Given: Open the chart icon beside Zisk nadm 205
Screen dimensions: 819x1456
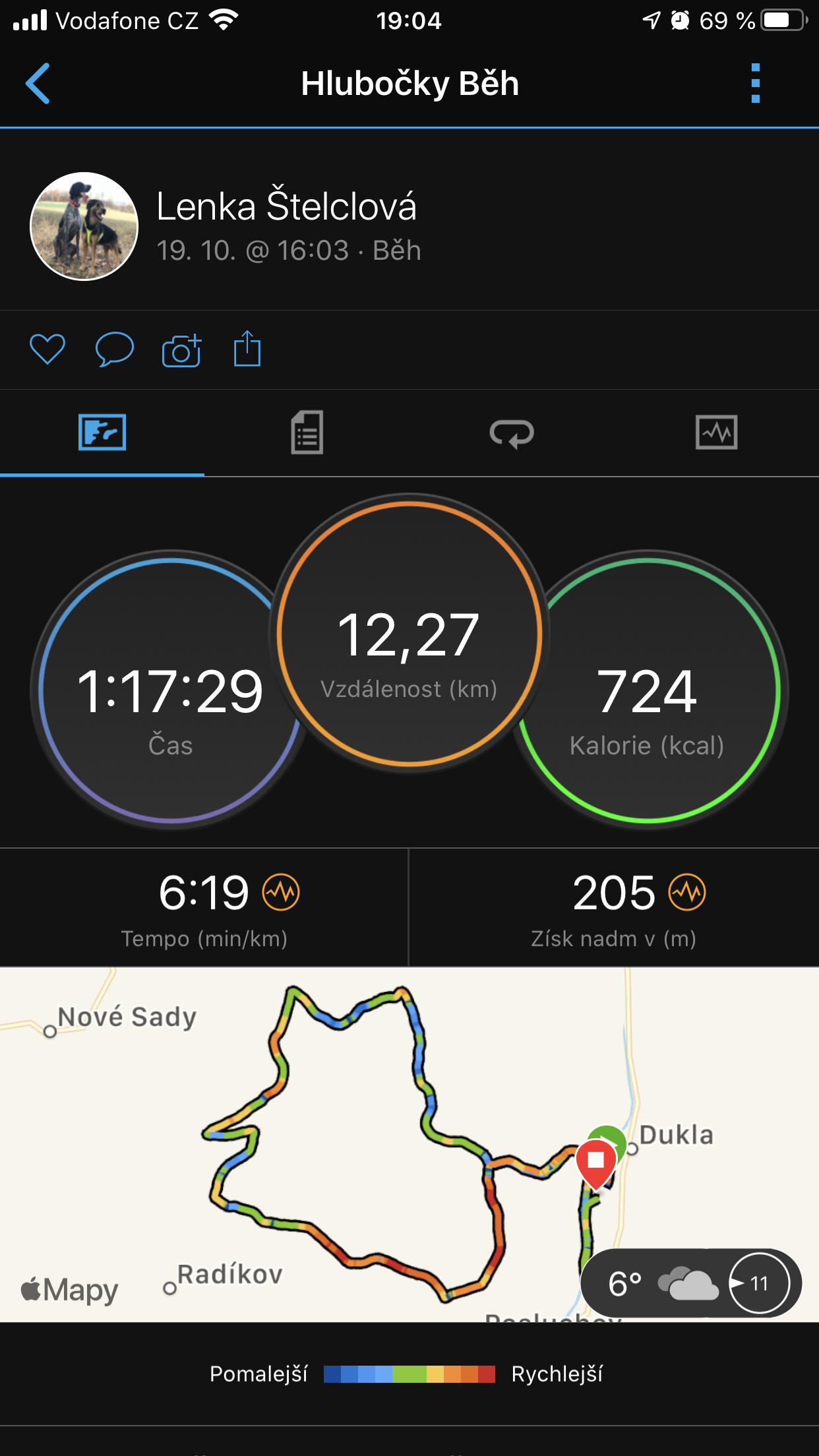Looking at the screenshot, I should tap(688, 892).
